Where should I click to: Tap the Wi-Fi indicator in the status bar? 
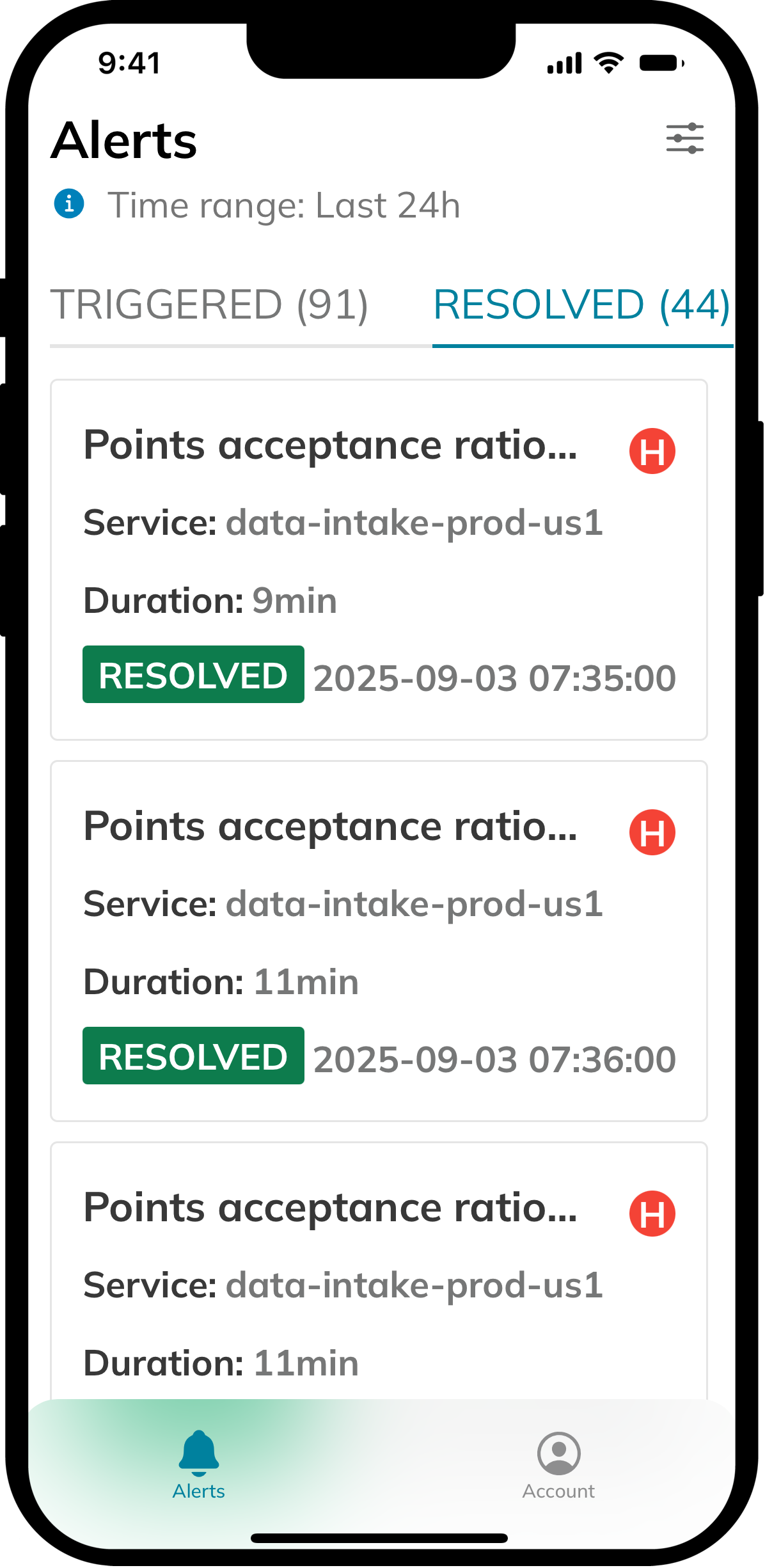pos(606,62)
